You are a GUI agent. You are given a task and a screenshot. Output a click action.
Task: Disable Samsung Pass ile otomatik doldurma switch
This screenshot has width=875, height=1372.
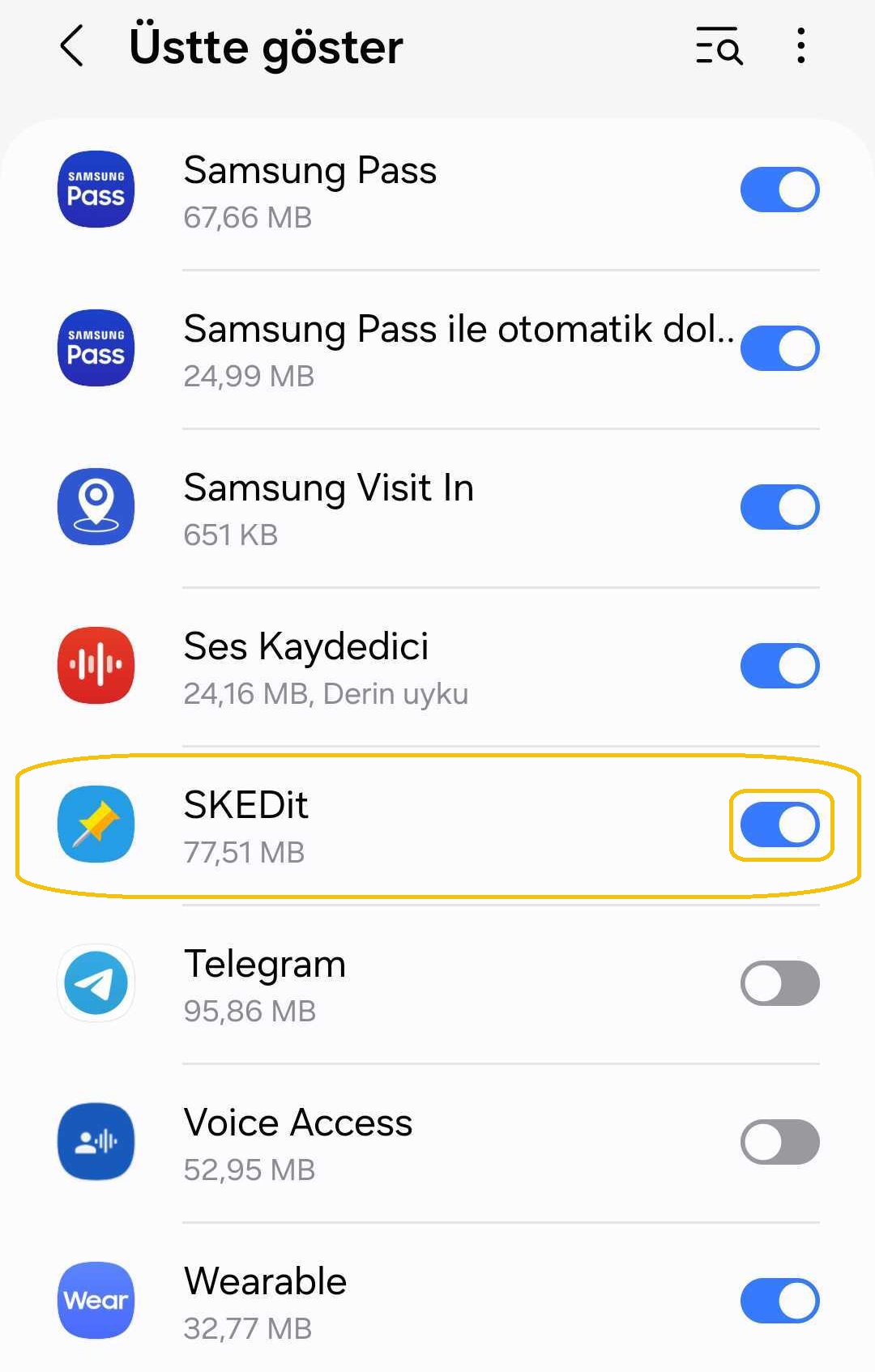click(x=779, y=348)
